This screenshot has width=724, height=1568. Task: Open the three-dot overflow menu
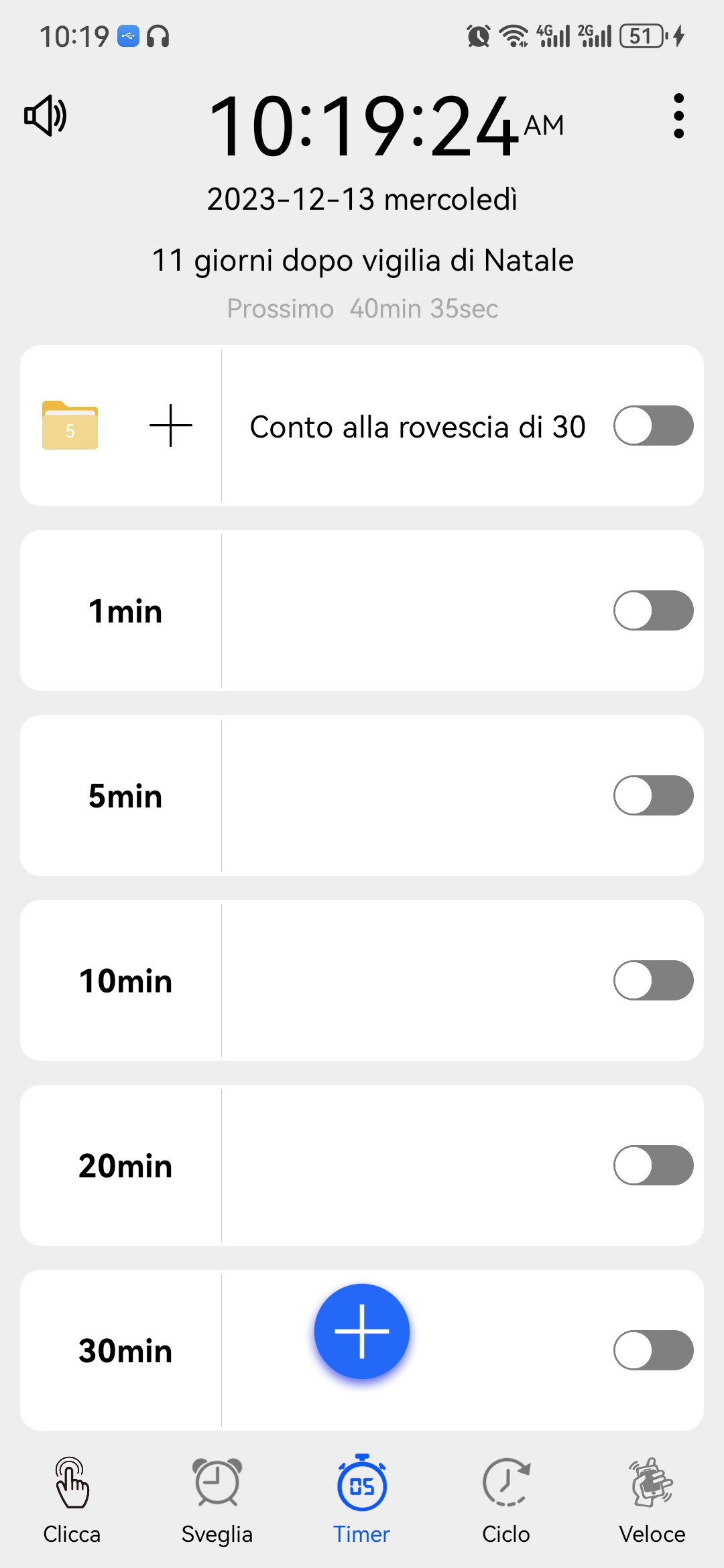pos(678,116)
